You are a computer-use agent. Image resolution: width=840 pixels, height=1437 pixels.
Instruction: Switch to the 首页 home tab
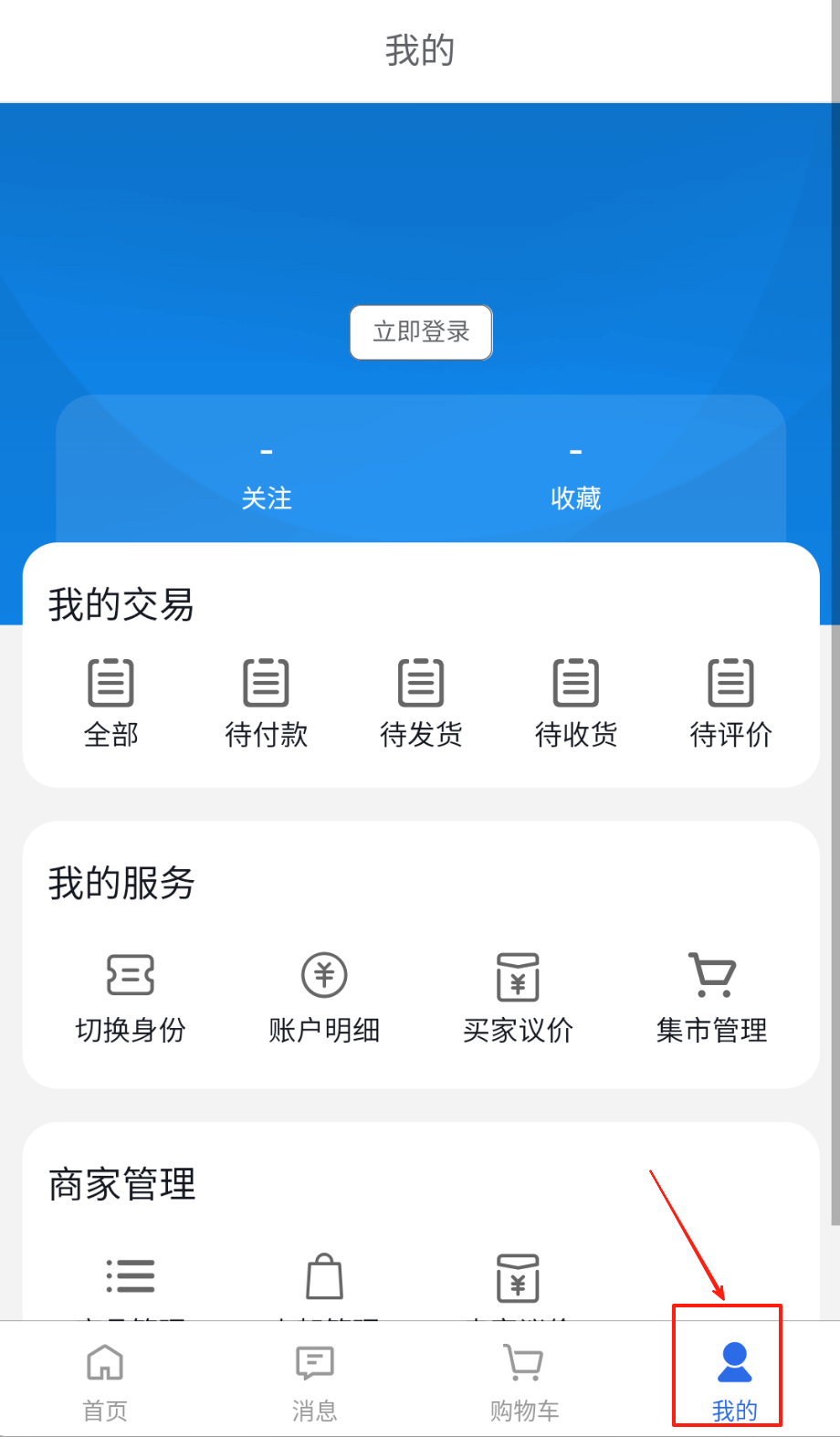click(x=105, y=1380)
